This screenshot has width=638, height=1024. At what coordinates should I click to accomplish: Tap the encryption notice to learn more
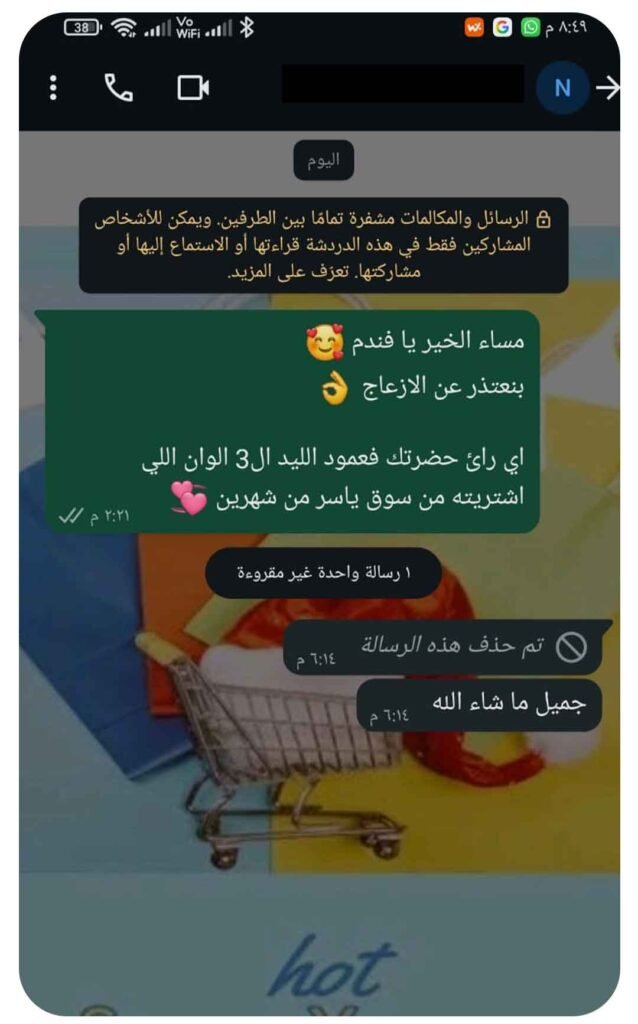tap(323, 245)
